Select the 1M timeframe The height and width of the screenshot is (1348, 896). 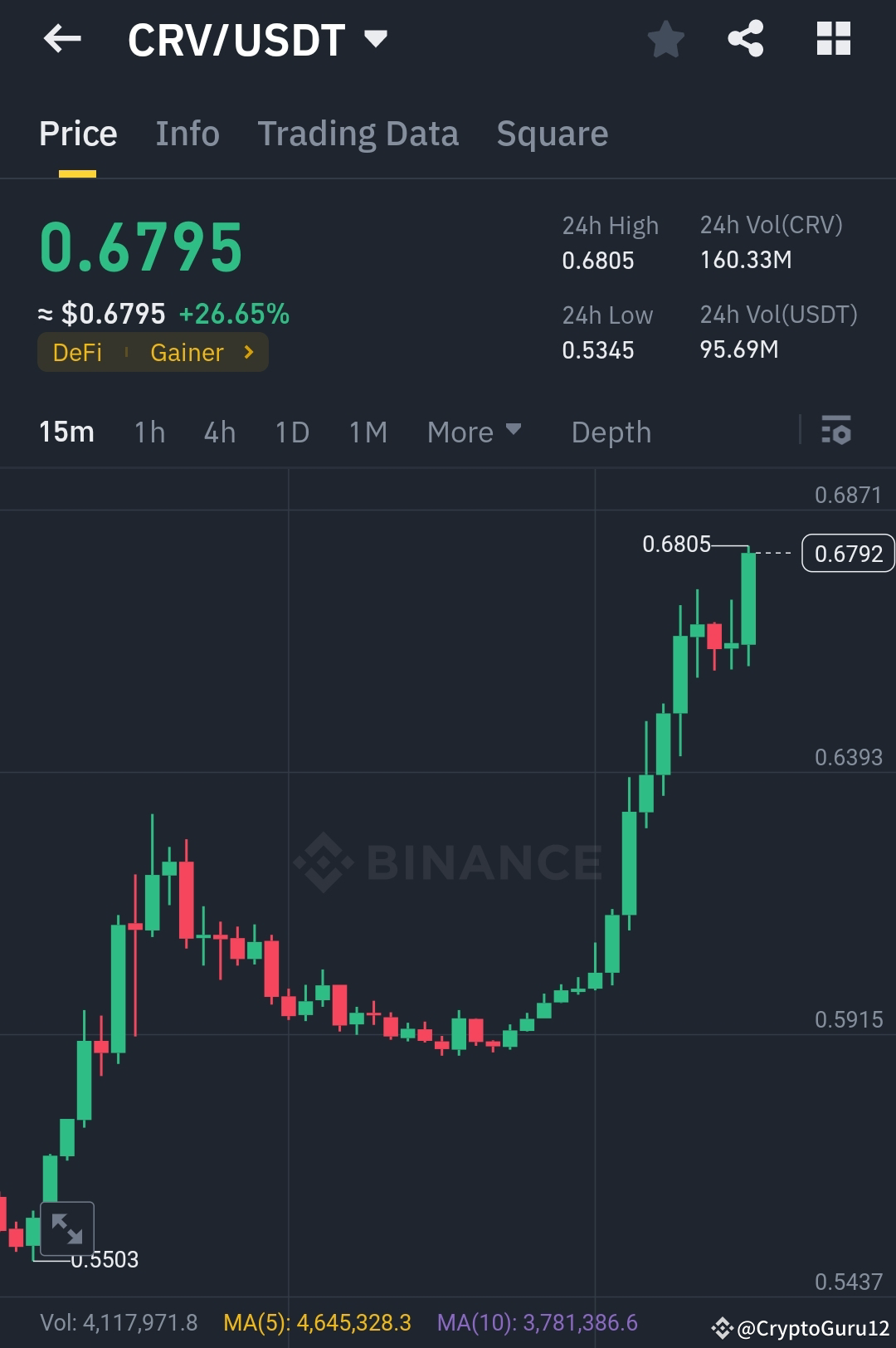[x=368, y=432]
